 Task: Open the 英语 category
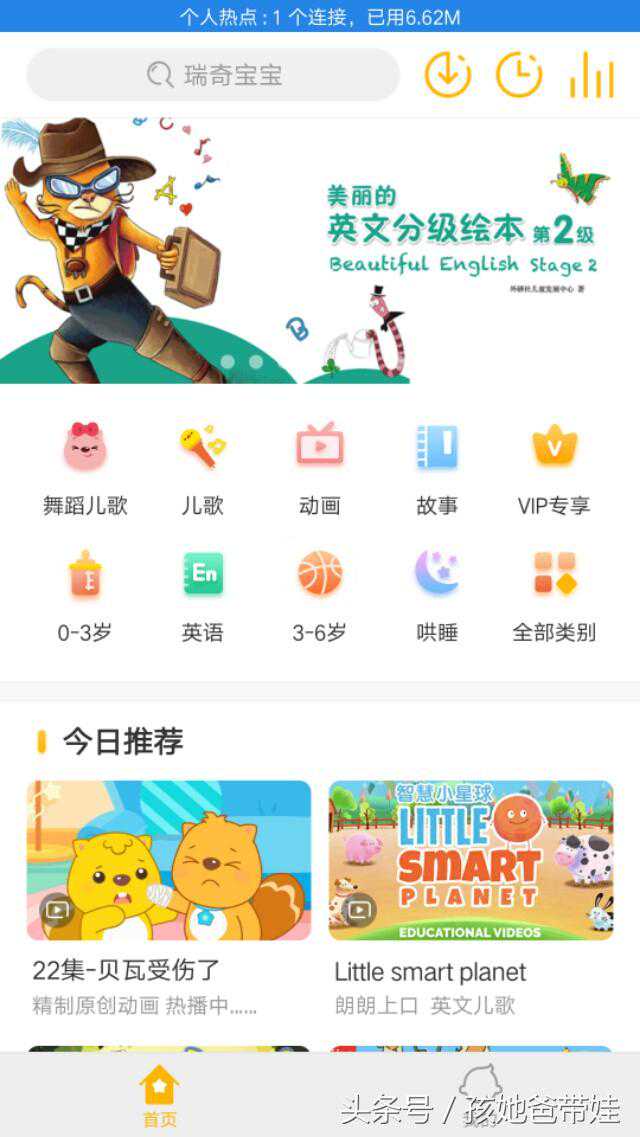coord(202,595)
